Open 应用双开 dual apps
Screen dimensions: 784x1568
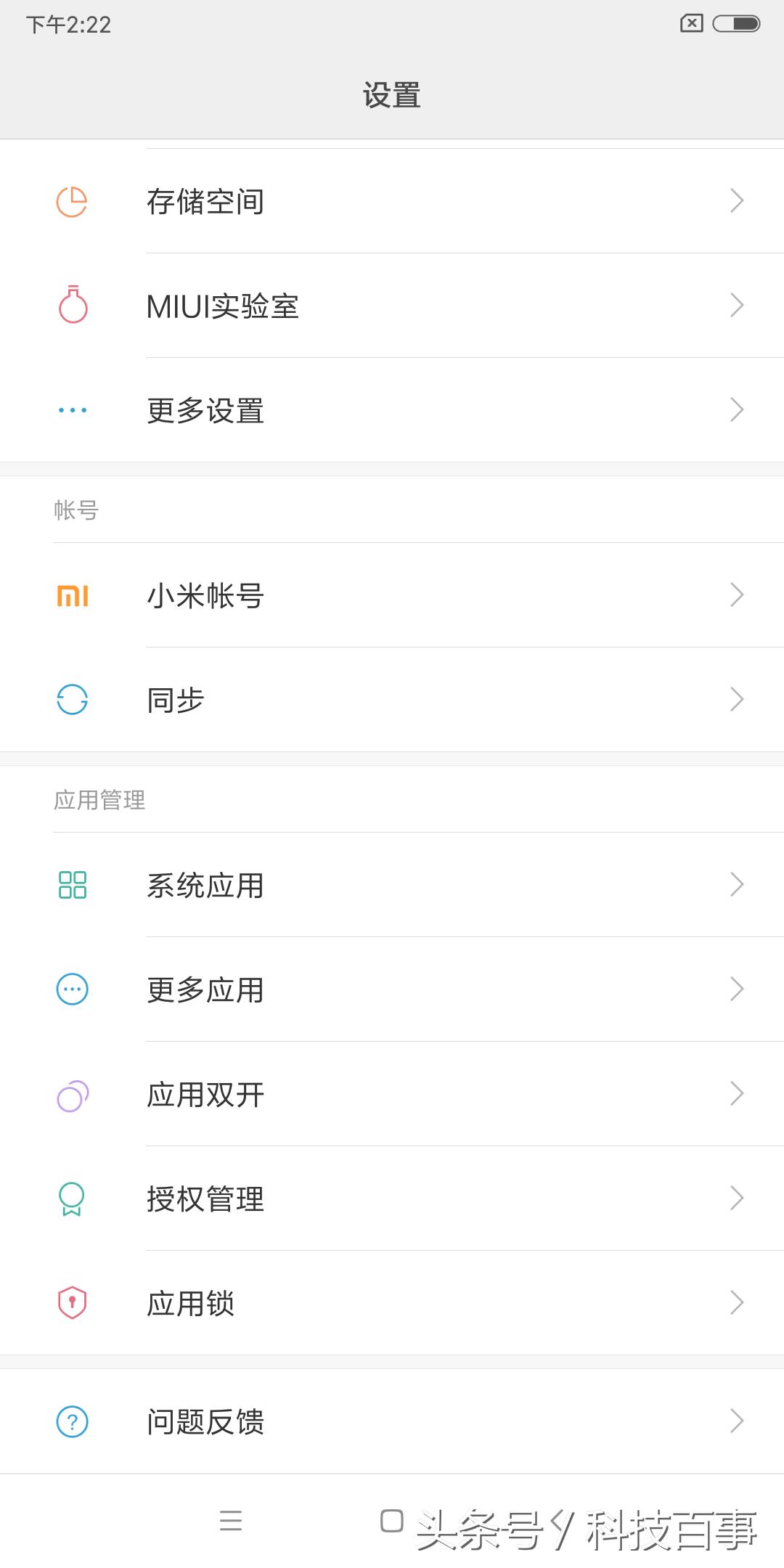tap(392, 1094)
